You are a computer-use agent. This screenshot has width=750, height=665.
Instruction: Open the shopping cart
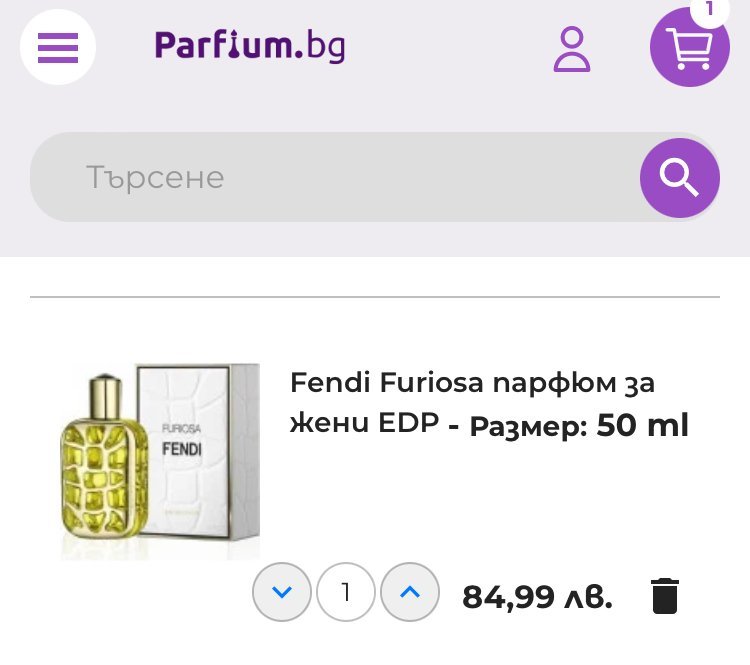pyautogui.click(x=689, y=47)
